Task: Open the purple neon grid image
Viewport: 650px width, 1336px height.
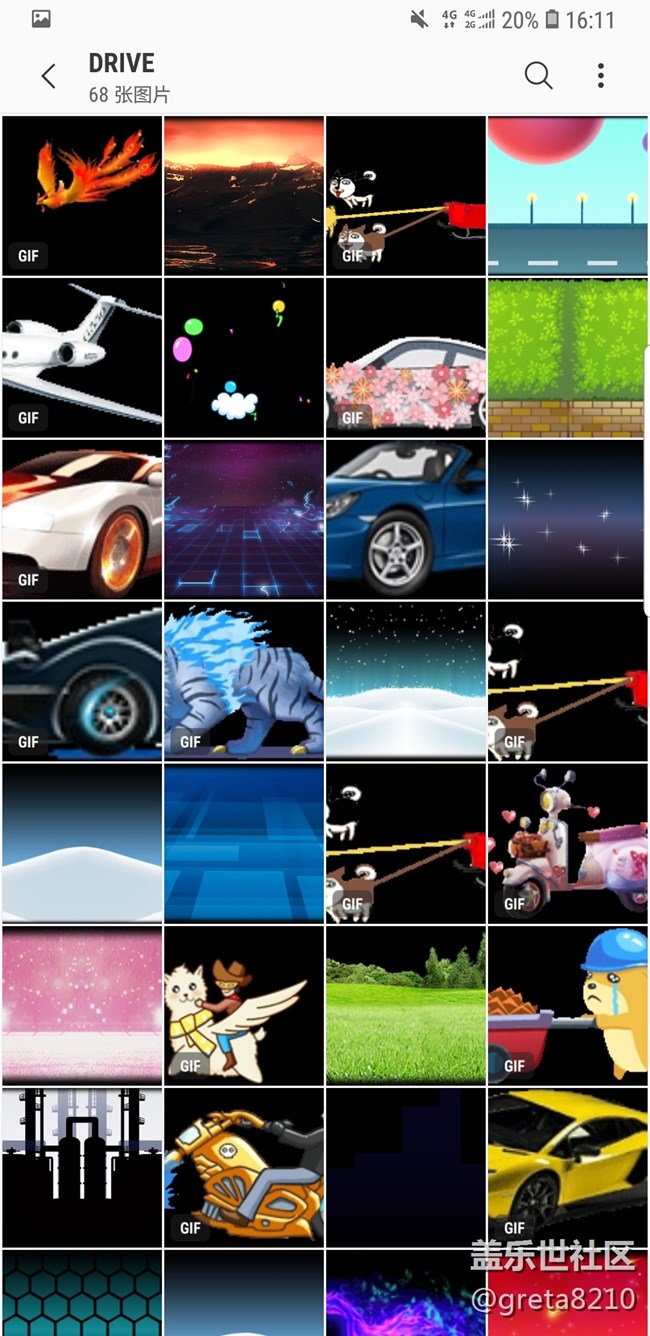Action: tap(244, 520)
